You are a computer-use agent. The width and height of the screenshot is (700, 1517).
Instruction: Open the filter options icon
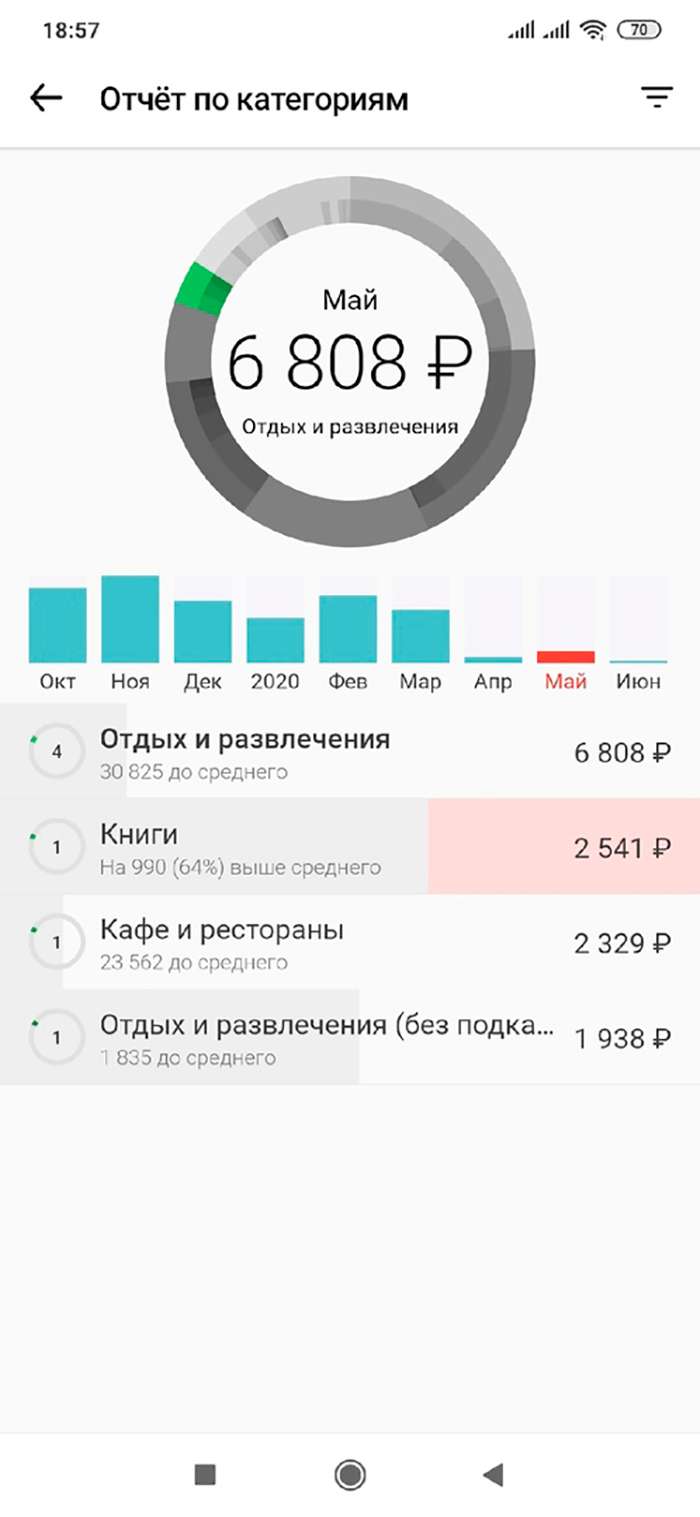point(656,97)
